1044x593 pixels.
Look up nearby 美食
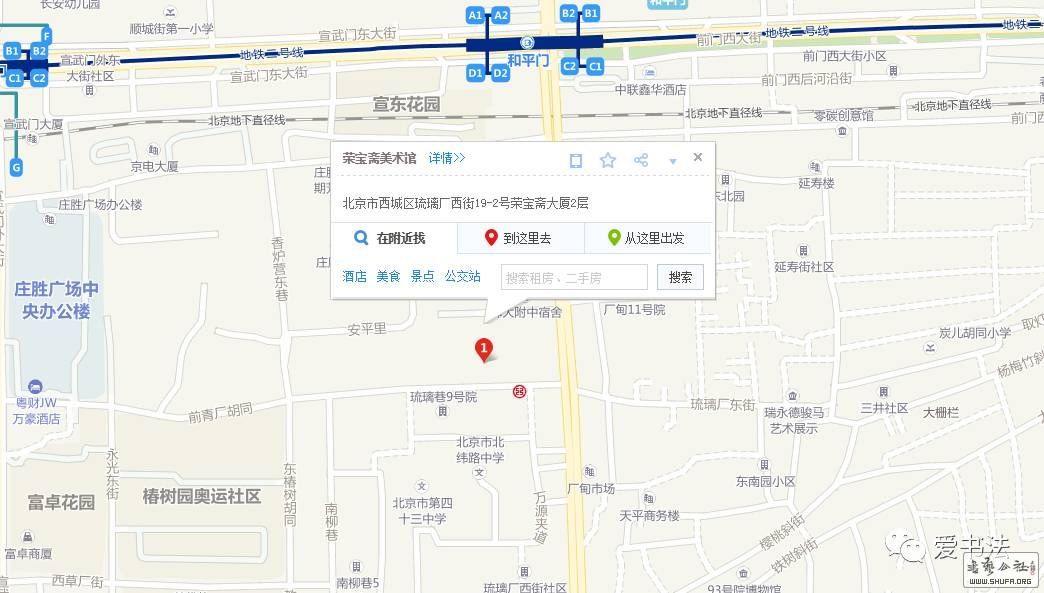(389, 276)
